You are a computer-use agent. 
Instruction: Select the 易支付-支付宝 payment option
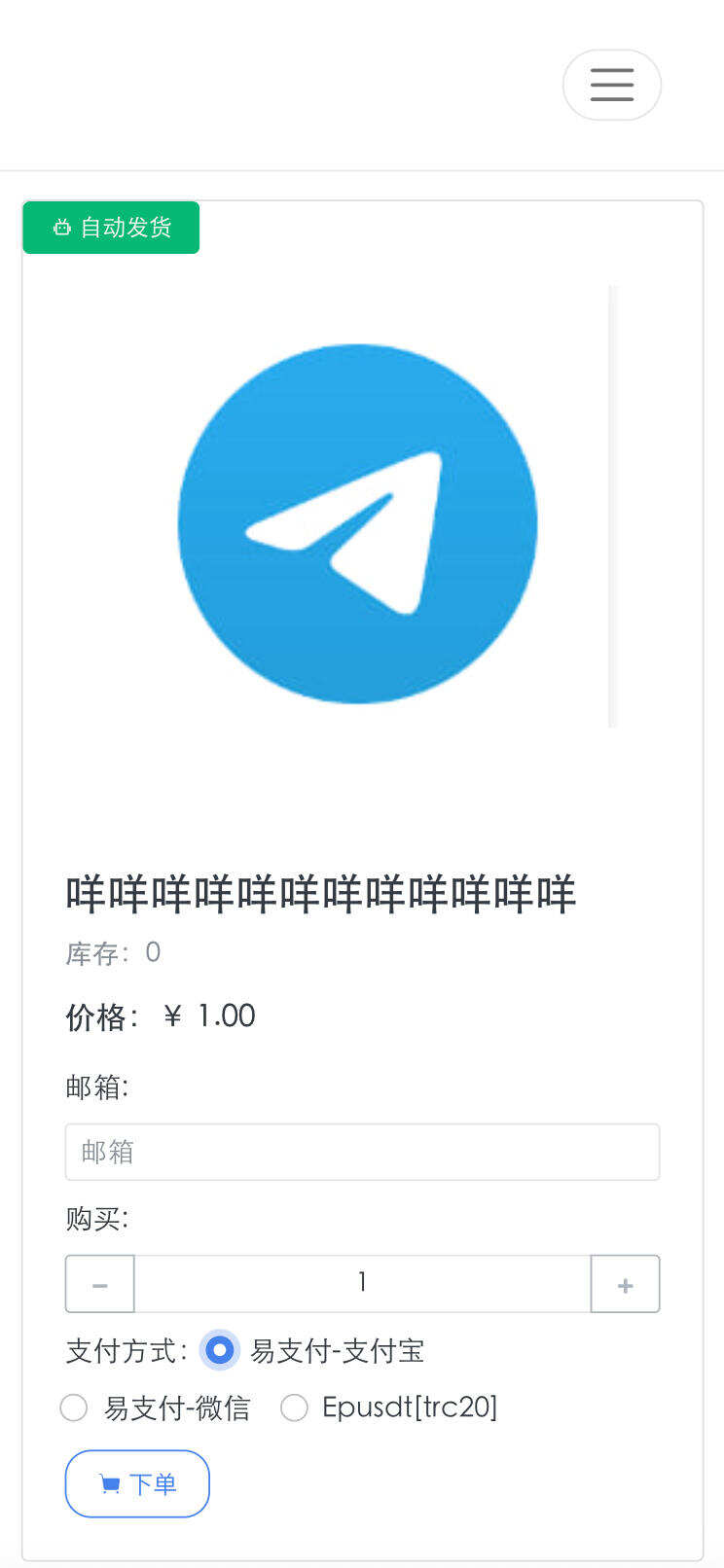(219, 1350)
